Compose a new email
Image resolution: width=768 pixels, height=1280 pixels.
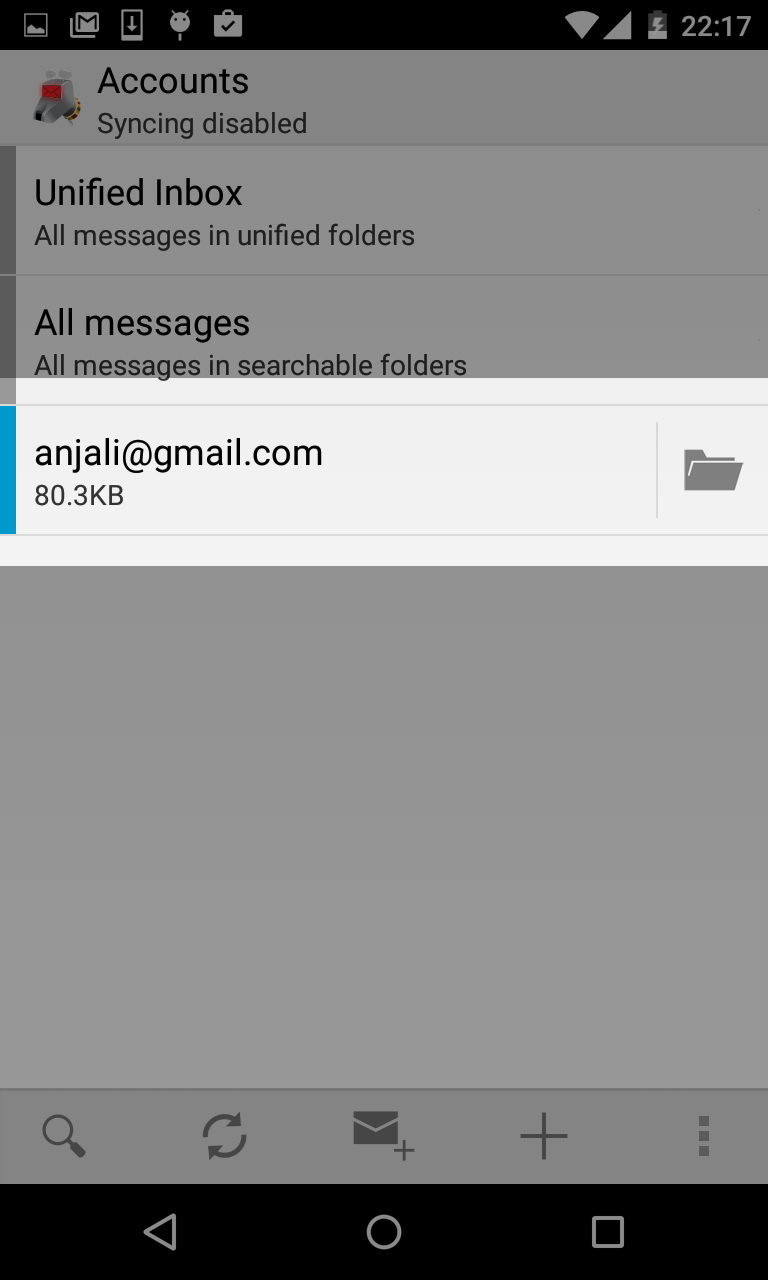(382, 1136)
